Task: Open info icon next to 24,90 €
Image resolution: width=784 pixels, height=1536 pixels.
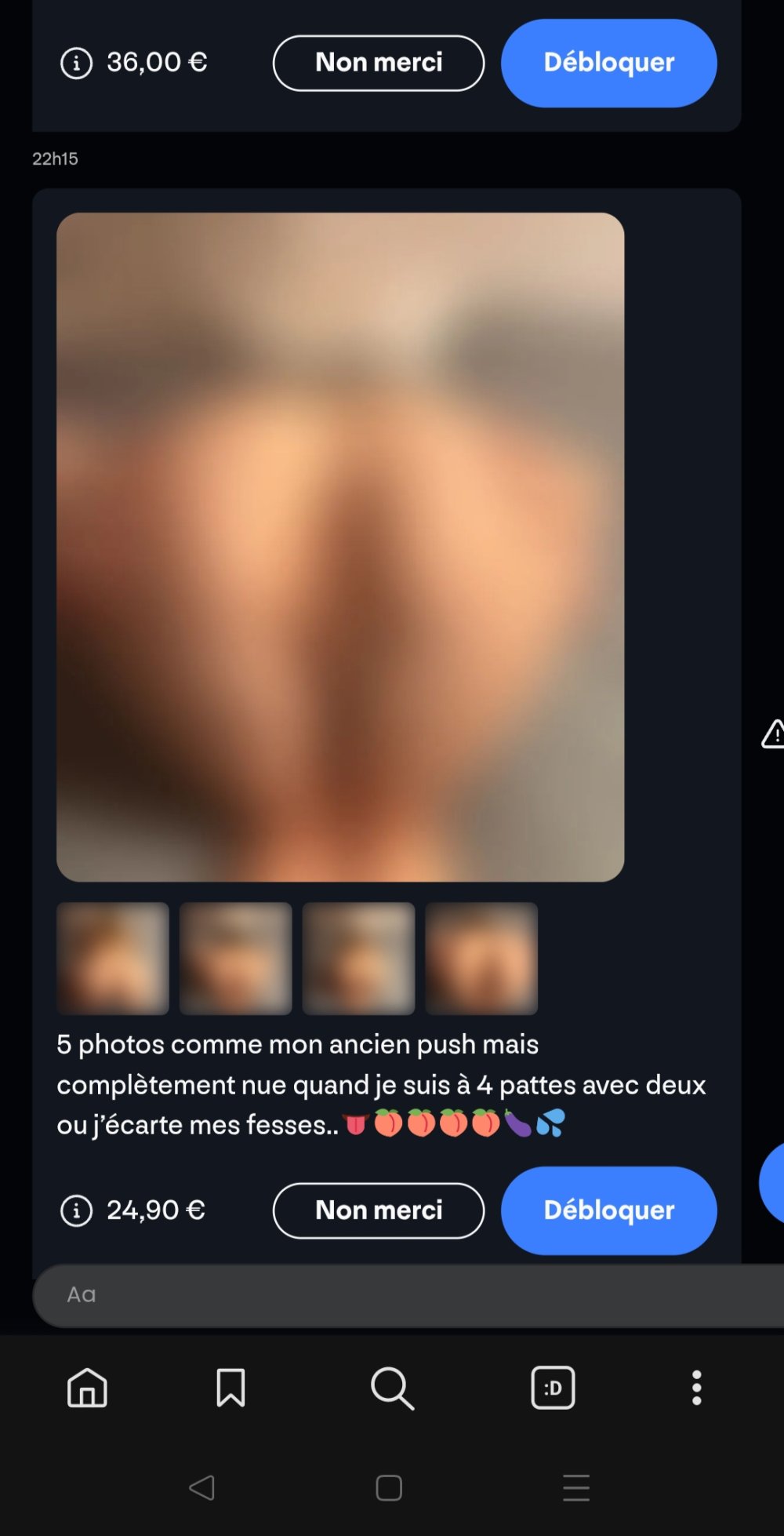Action: [x=76, y=1210]
